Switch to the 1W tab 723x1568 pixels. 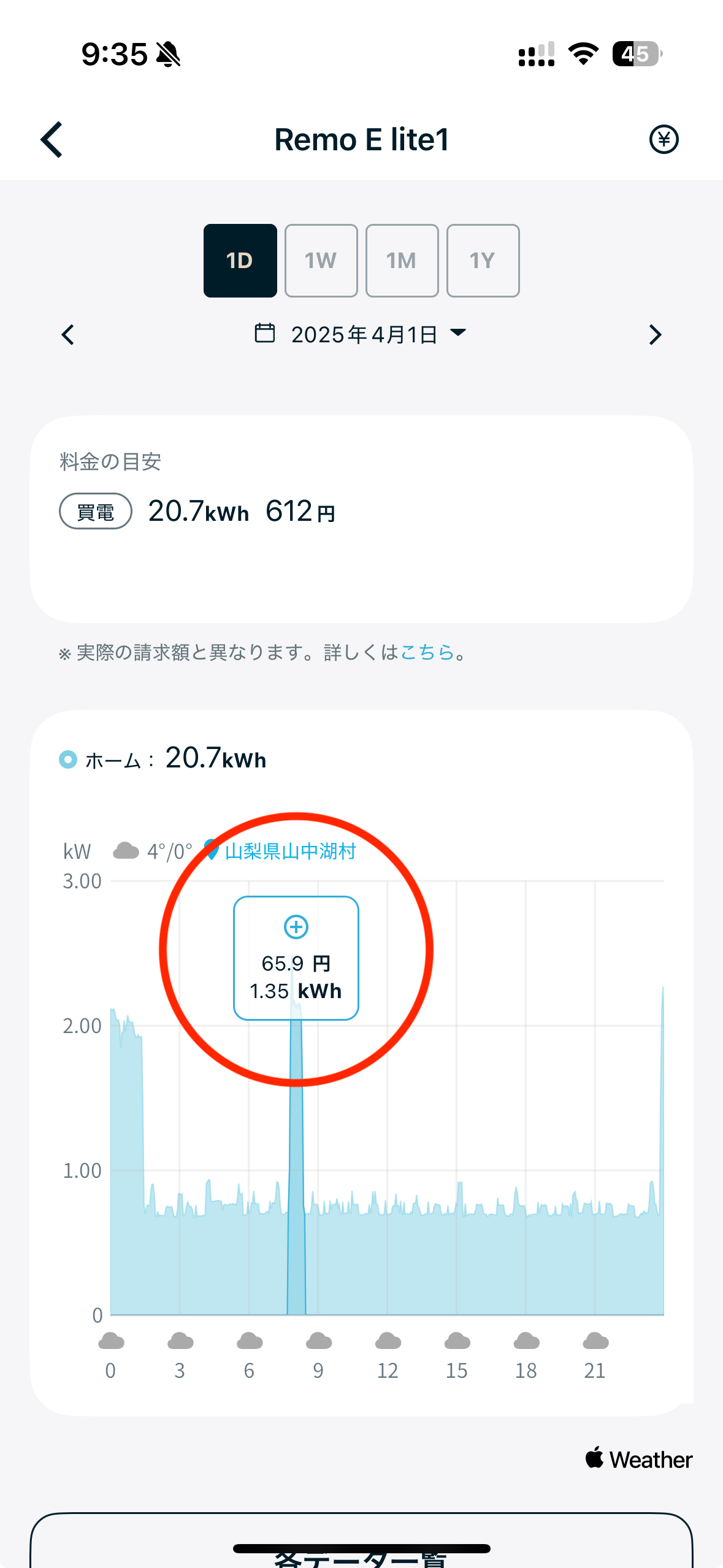pos(321,261)
